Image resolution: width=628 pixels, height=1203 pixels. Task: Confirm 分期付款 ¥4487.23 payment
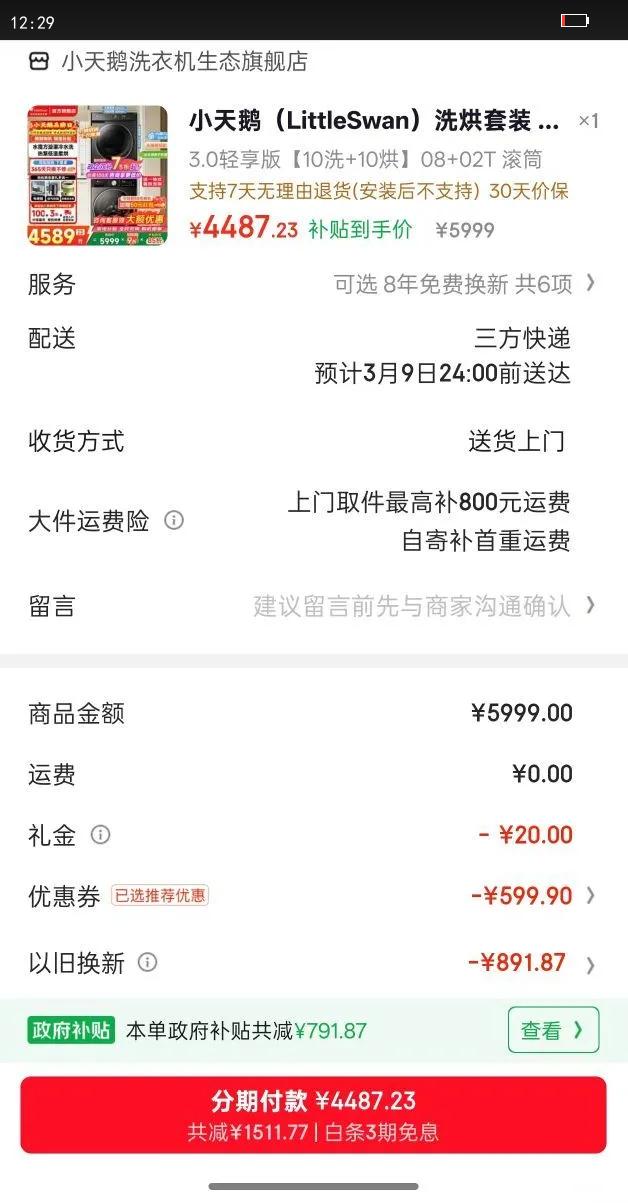[313, 1114]
